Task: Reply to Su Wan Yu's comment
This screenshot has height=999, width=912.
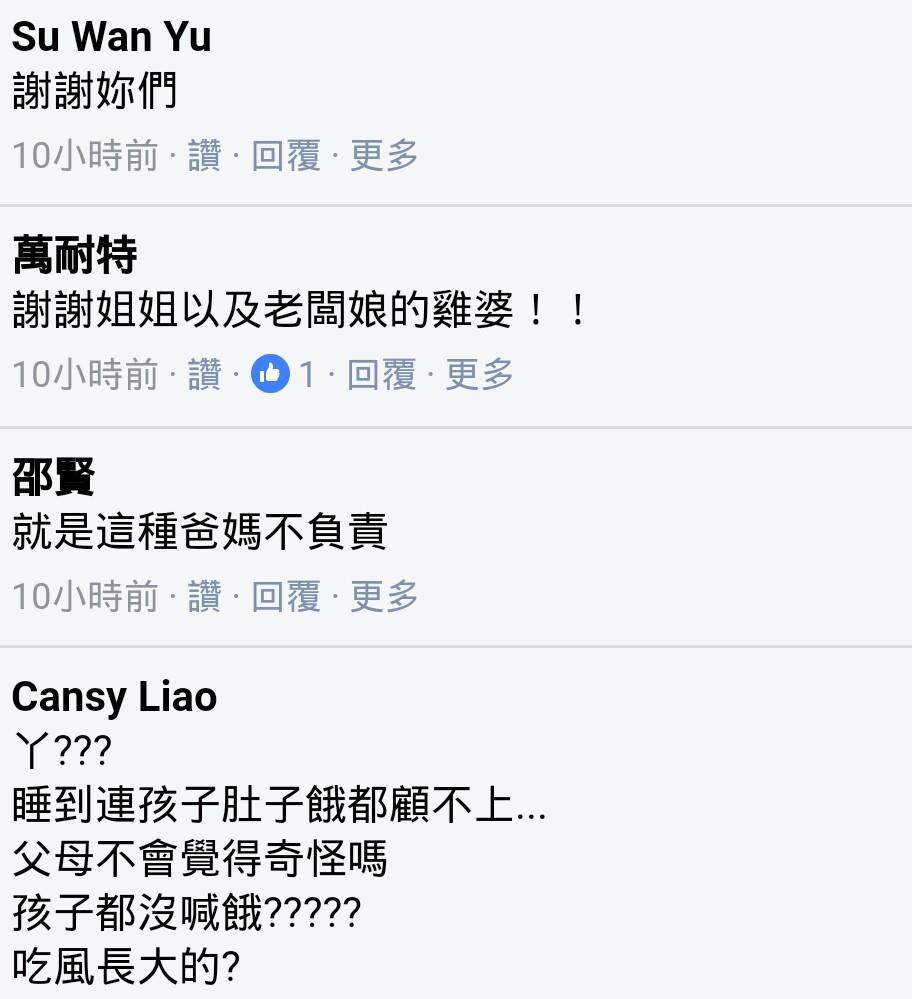Action: point(286,155)
